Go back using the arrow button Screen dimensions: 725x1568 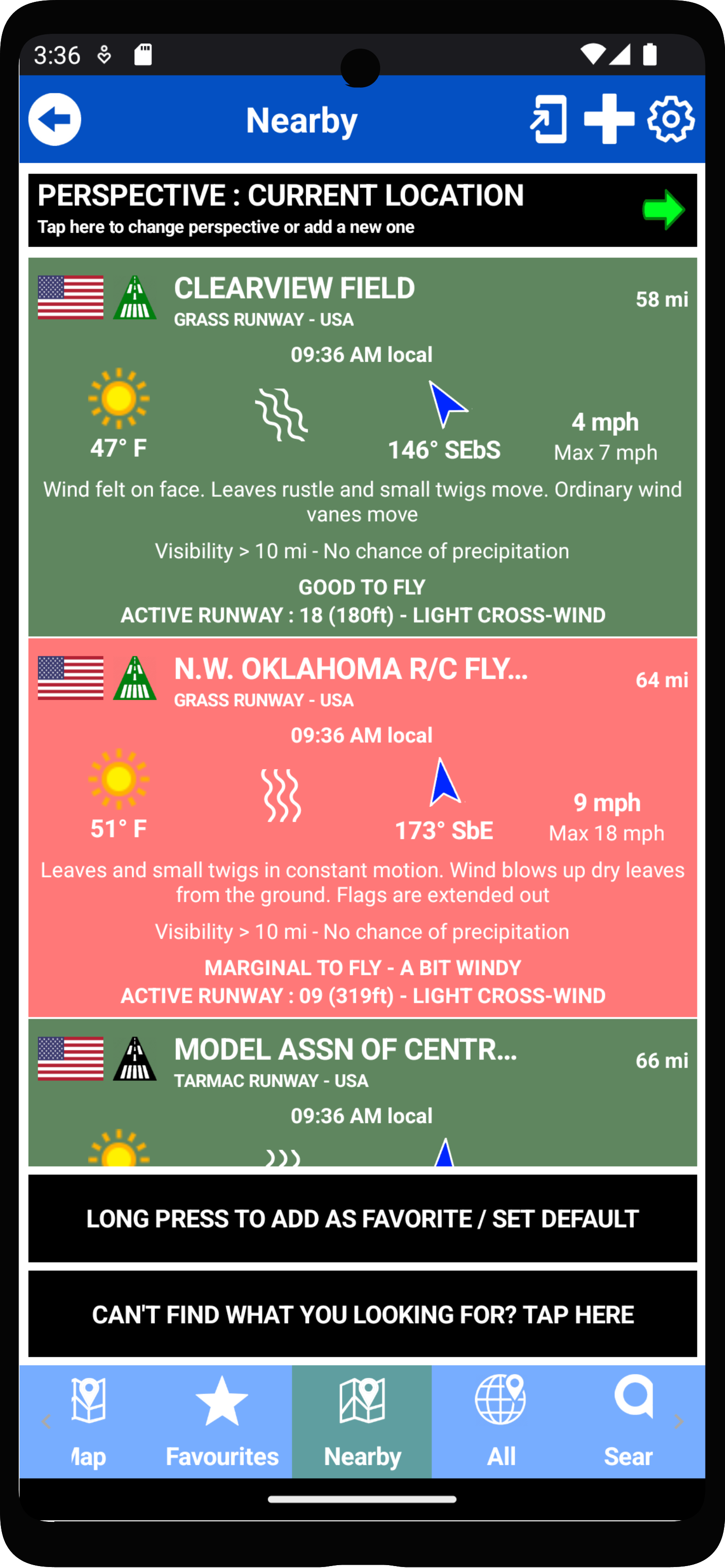click(55, 119)
